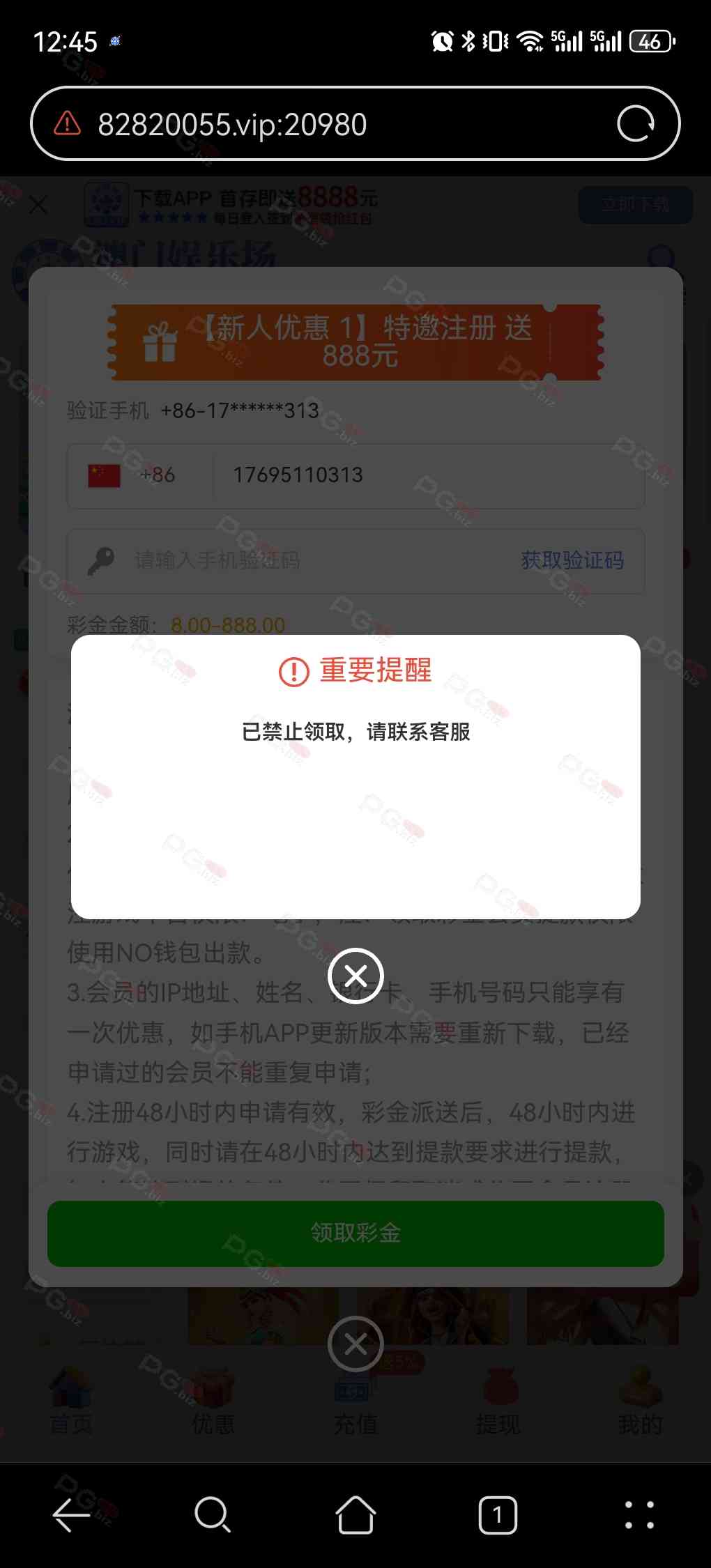Open the browser four-dot menu
The height and width of the screenshot is (1568, 711).
pos(639,1515)
